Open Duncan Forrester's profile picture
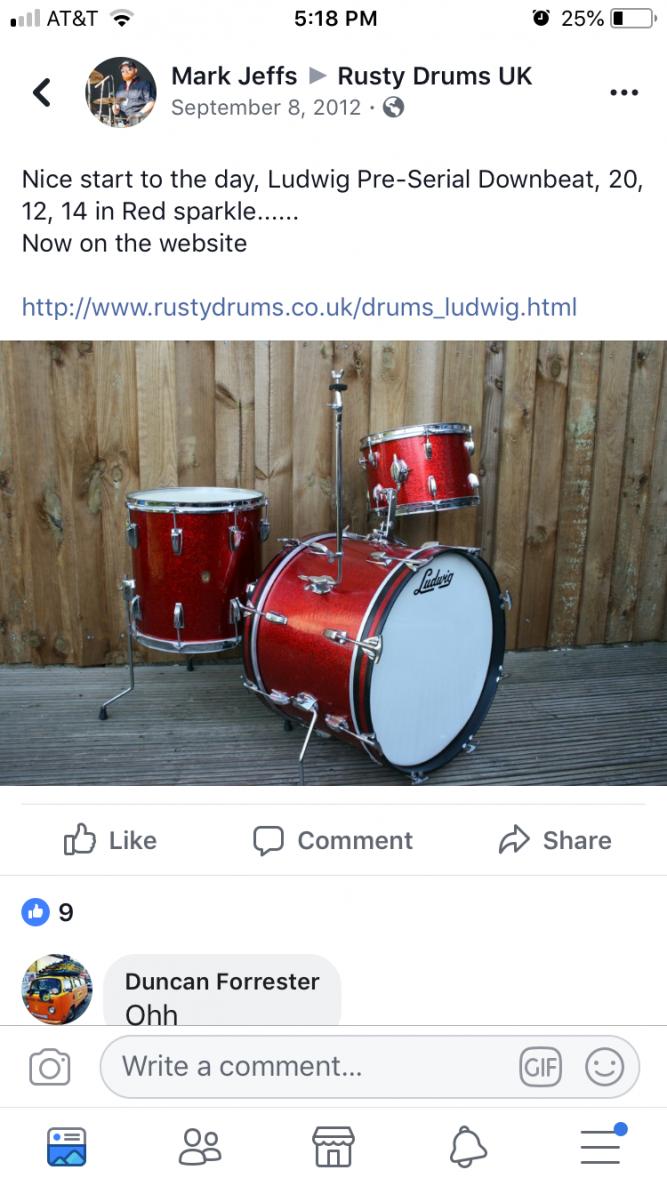This screenshot has height=1186, width=667. 57,989
